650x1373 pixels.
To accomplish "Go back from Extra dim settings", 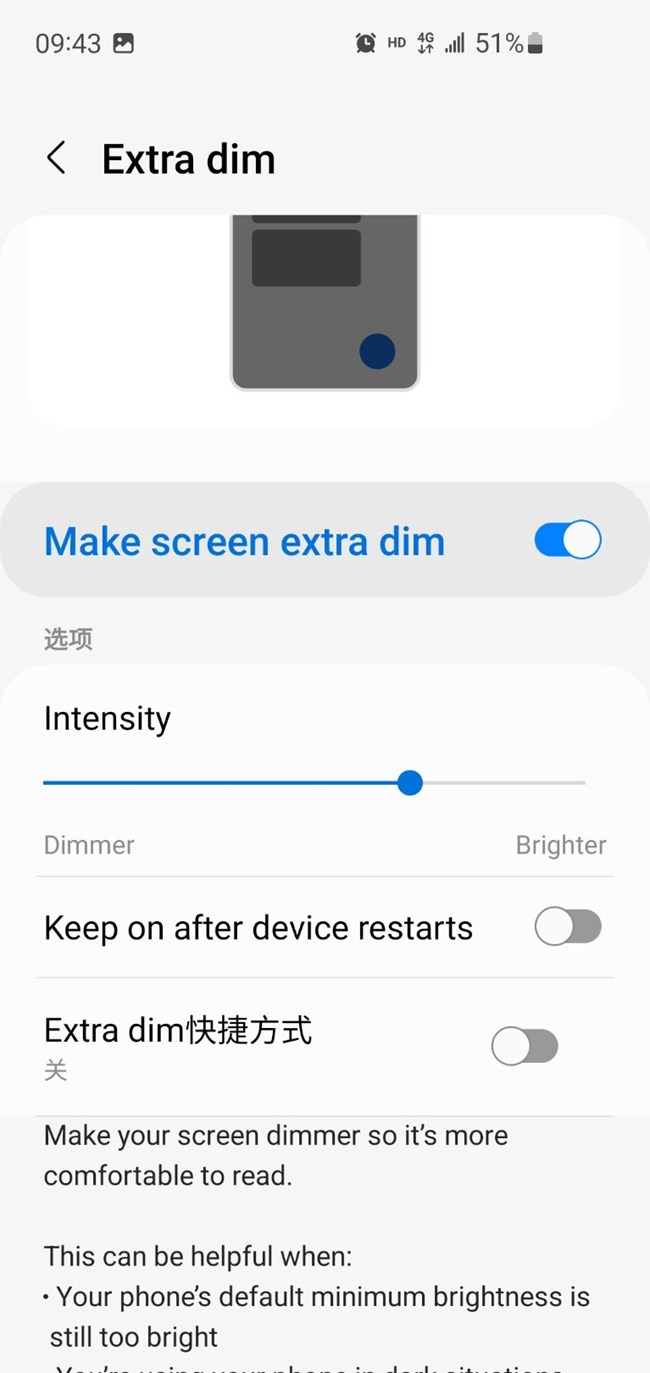I will tap(56, 158).
